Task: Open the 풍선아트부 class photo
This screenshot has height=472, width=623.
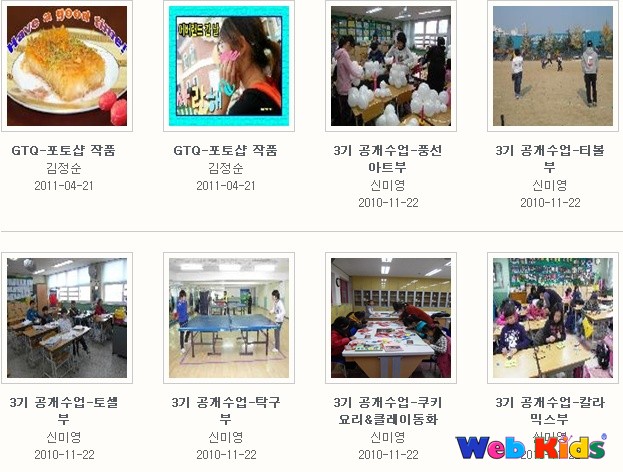Action: [390, 66]
